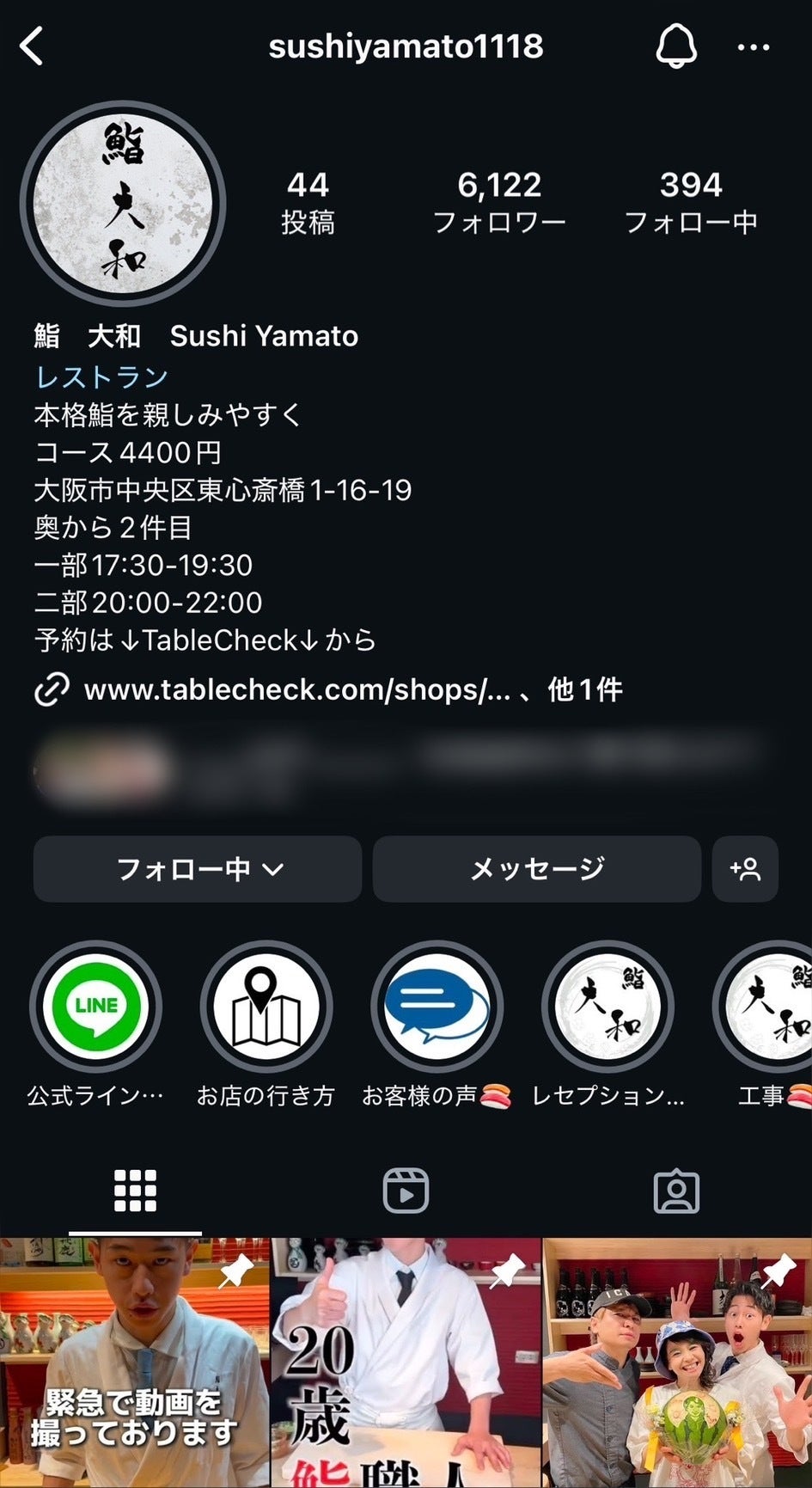
Task: Open the tablecheck.com link in the bio
Action: (296, 689)
